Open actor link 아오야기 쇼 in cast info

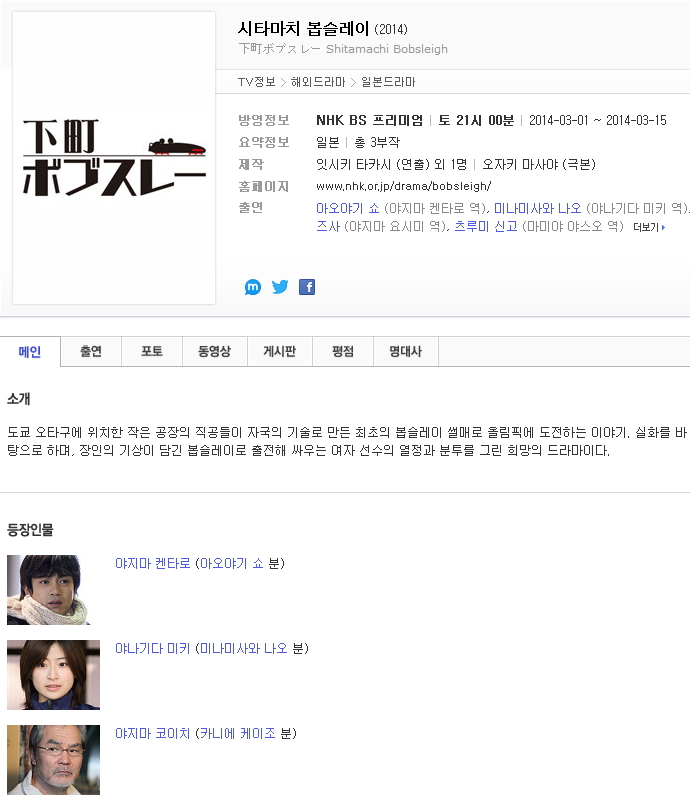[x=347, y=208]
